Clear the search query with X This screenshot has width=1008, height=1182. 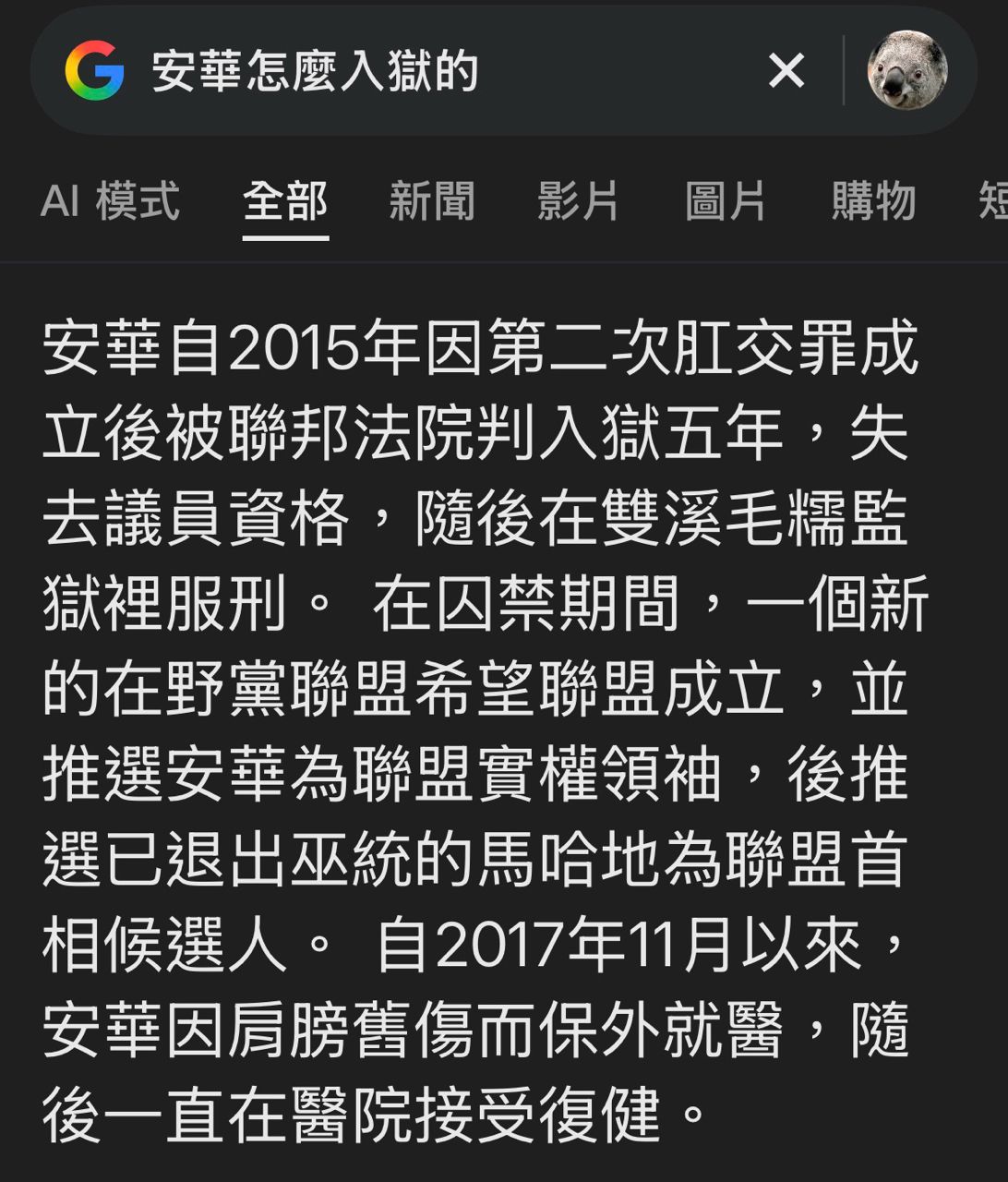click(x=786, y=71)
